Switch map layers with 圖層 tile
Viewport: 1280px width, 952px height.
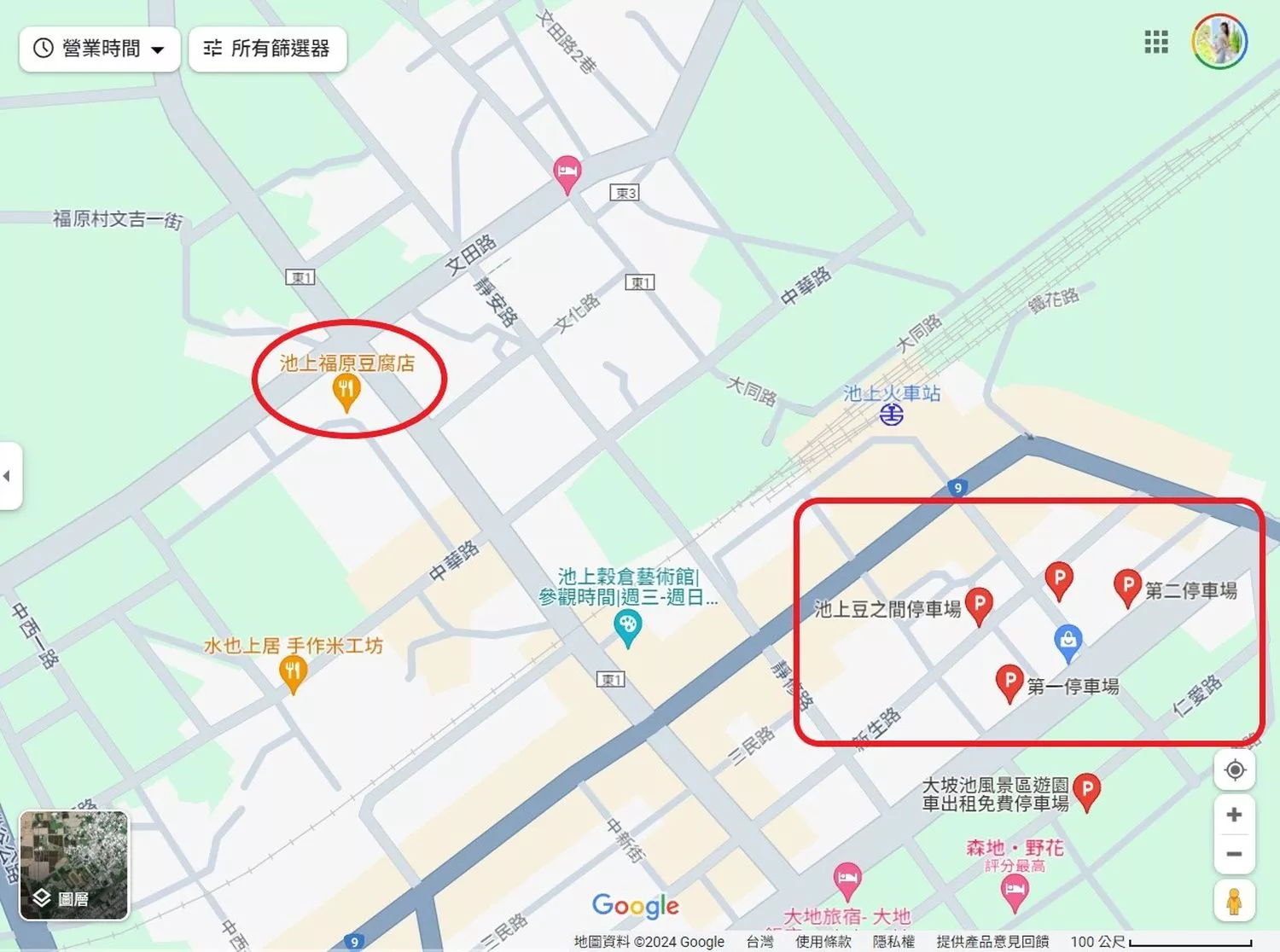point(74,865)
